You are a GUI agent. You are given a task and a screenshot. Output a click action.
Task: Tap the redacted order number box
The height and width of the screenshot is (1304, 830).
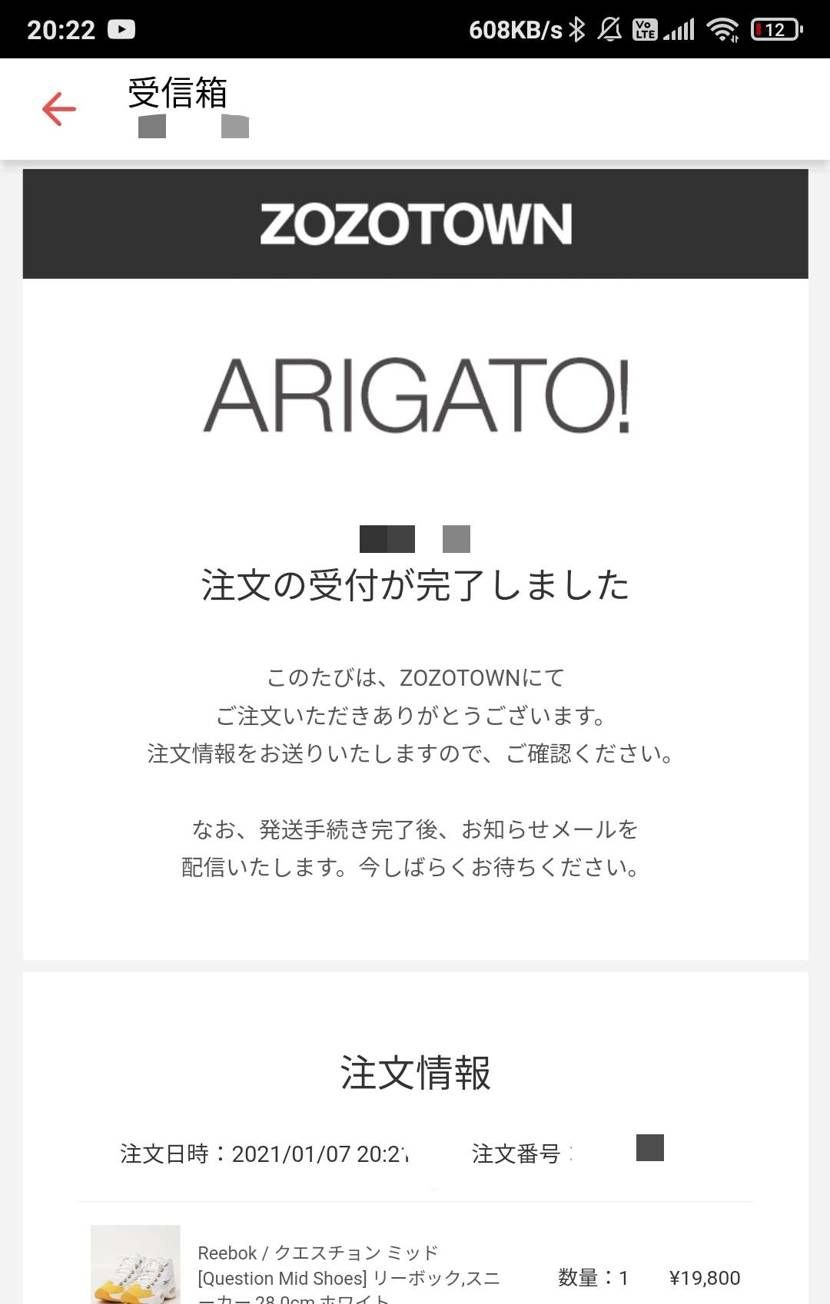click(x=650, y=1147)
